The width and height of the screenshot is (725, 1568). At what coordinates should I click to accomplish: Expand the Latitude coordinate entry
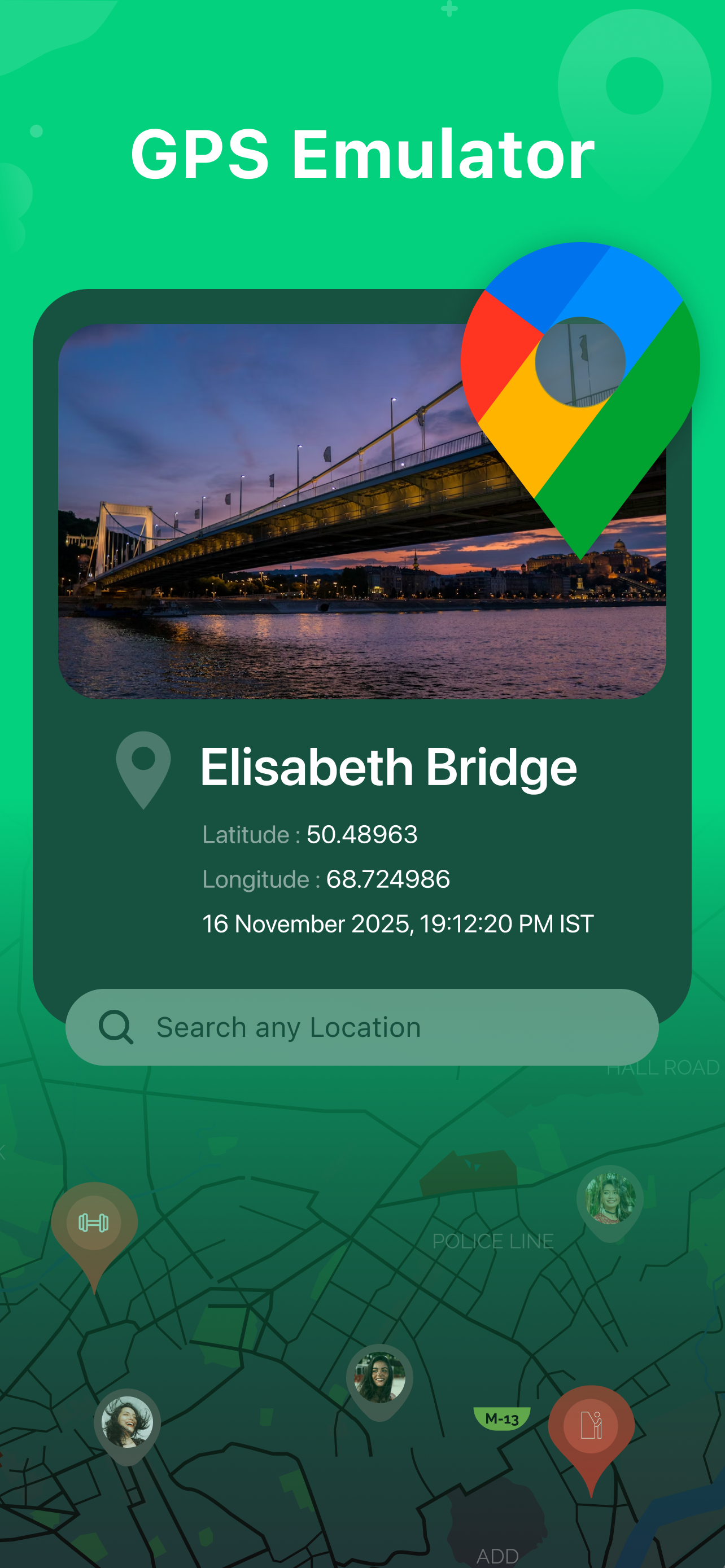click(x=311, y=835)
